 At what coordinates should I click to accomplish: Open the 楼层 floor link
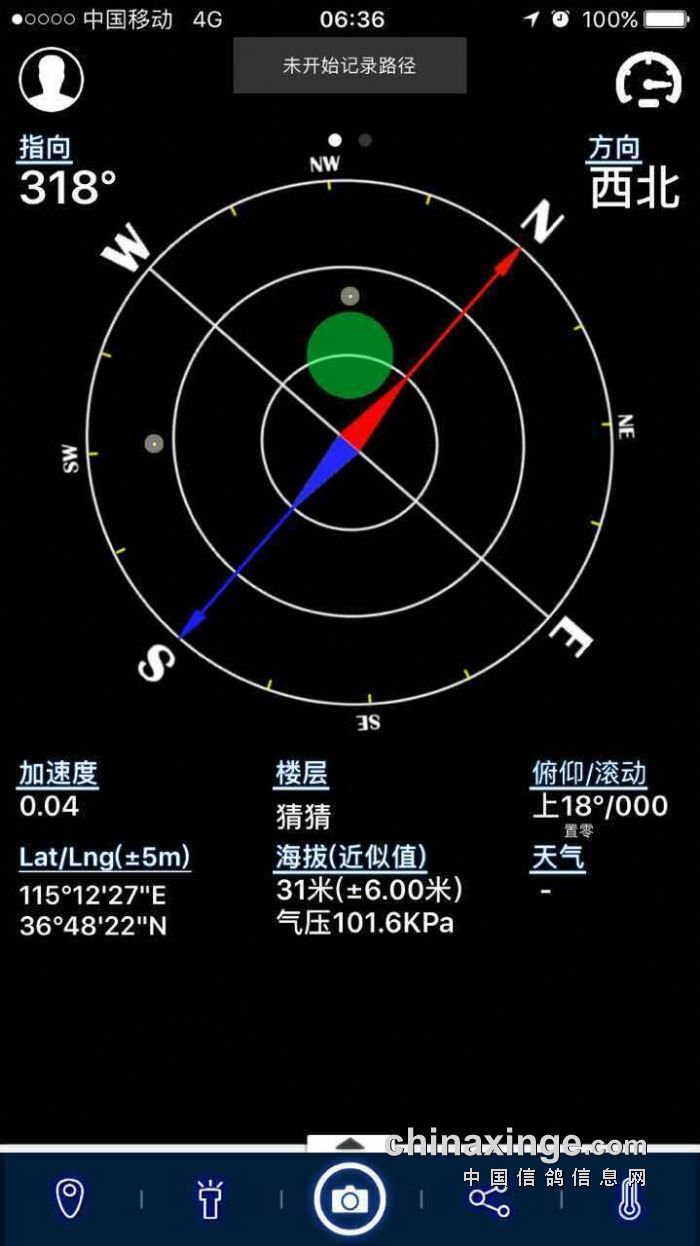coord(301,773)
